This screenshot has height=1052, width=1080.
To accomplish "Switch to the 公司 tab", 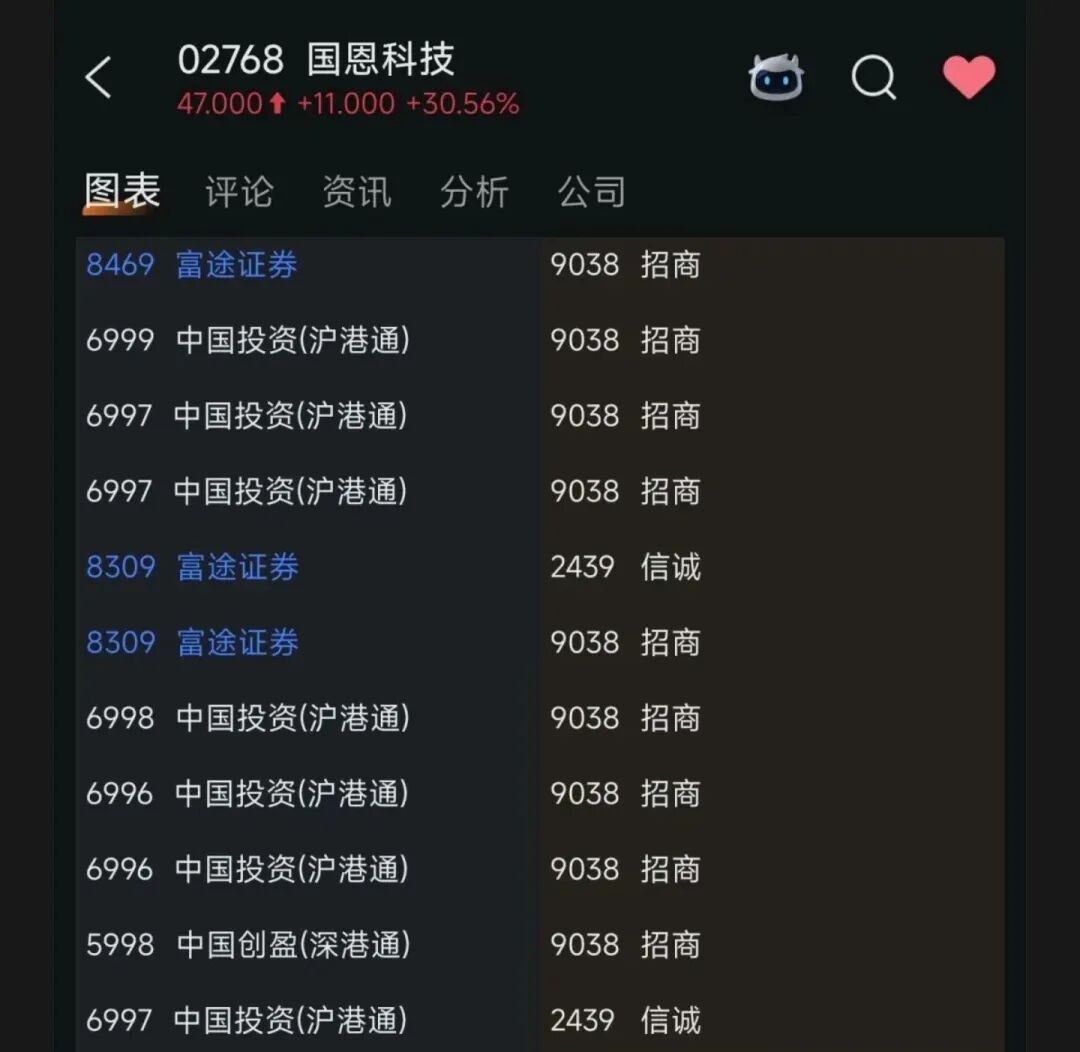I will tap(592, 191).
